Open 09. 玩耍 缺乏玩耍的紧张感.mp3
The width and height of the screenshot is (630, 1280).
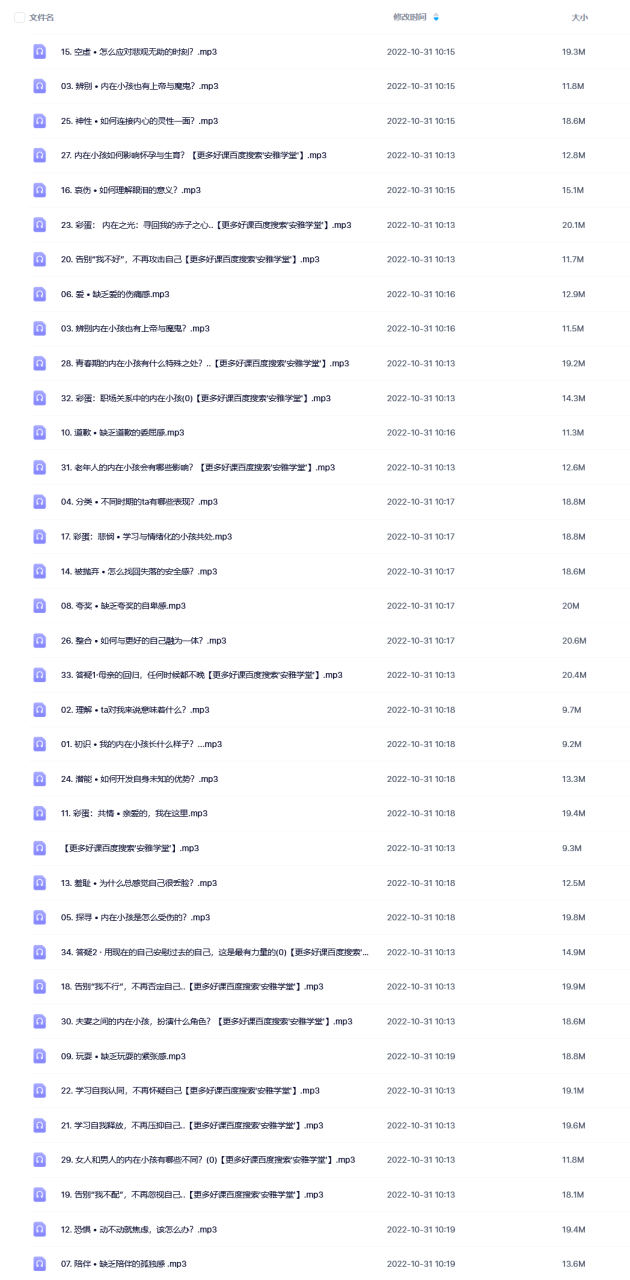123,1056
